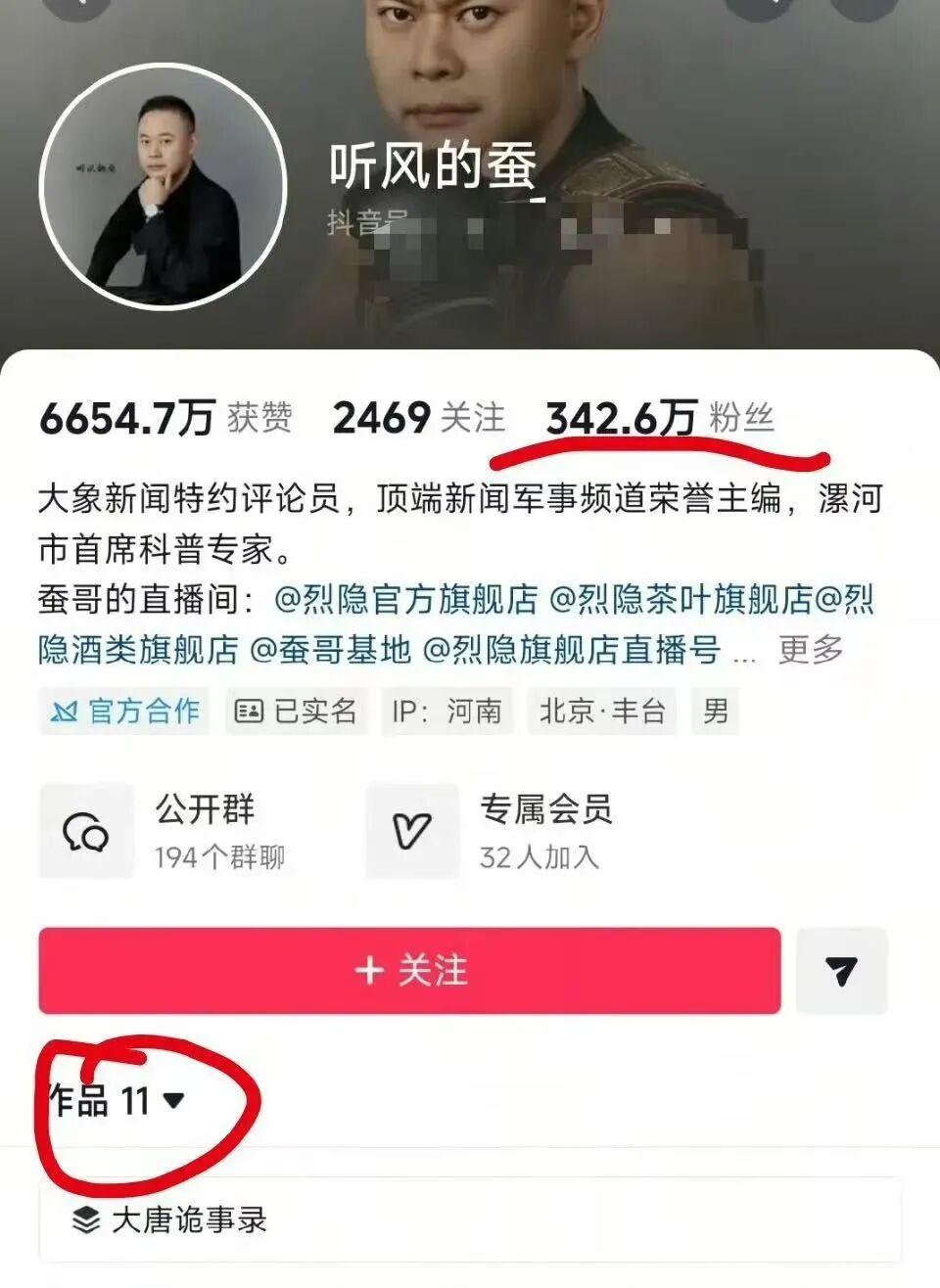Tap the 官方合作 badge

pos(125,711)
